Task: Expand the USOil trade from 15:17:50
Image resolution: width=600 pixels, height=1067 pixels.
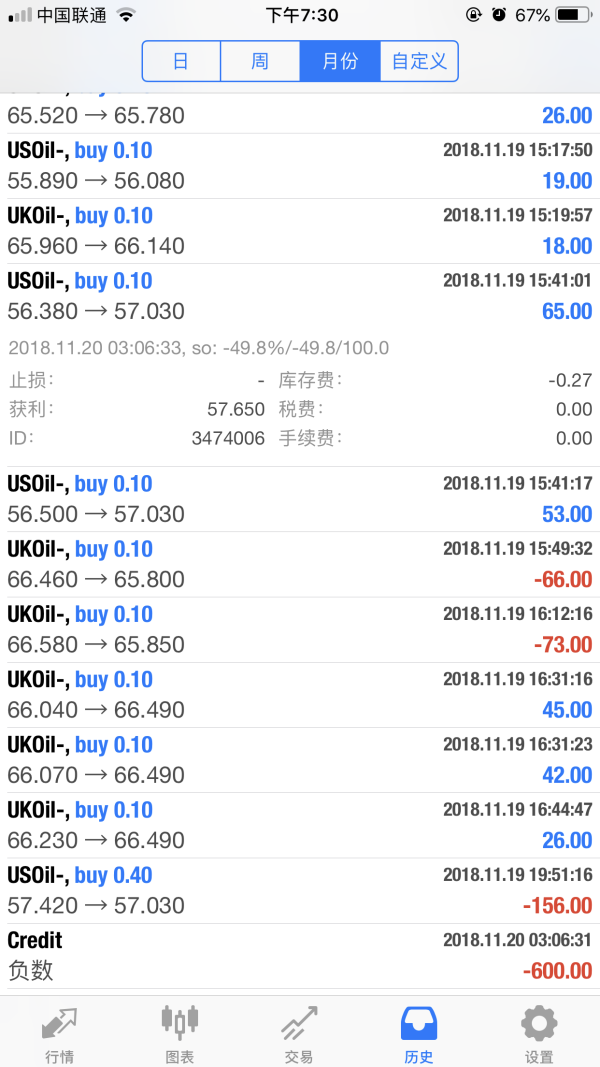Action: coord(300,166)
